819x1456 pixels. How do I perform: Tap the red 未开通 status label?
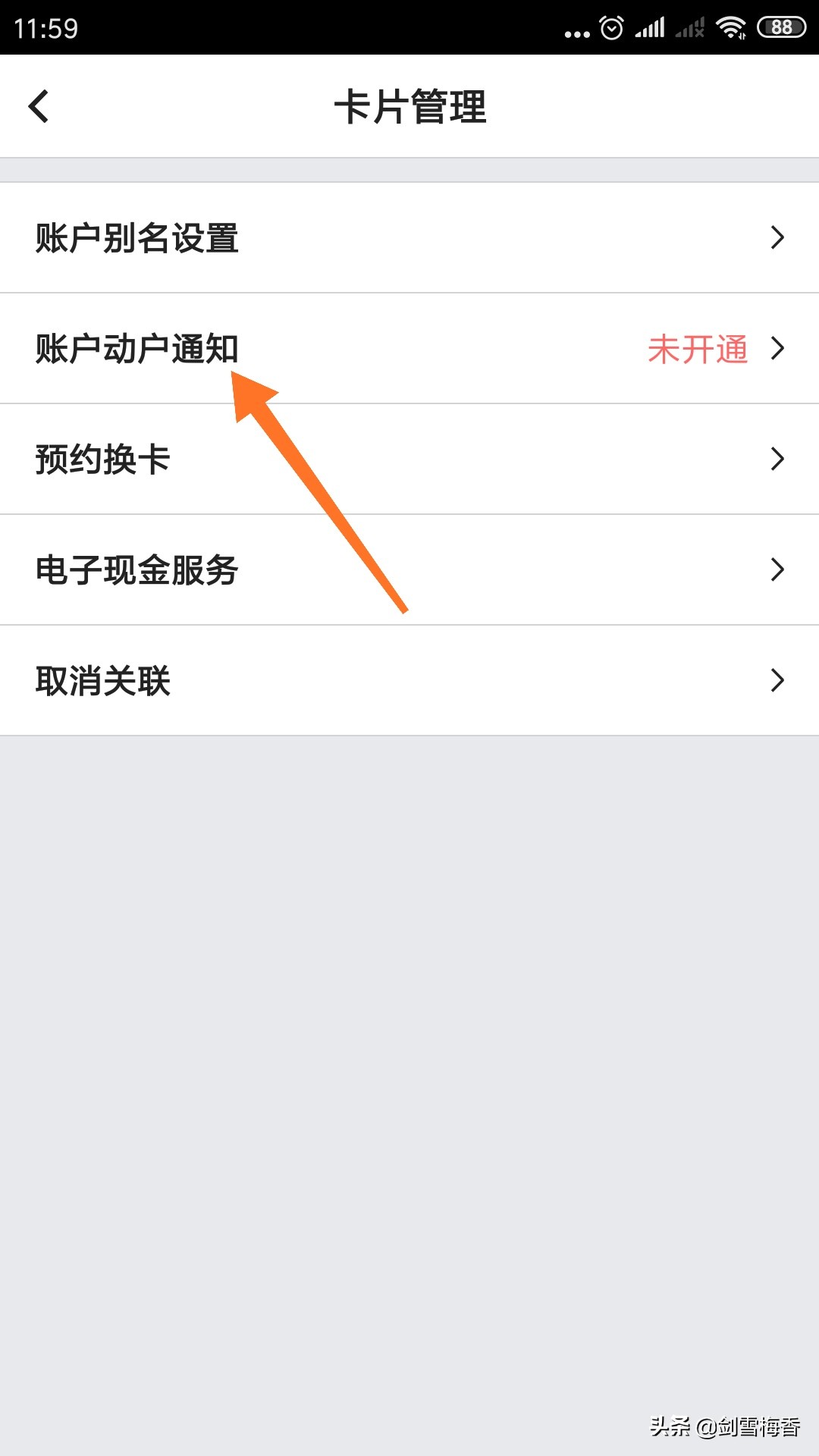pos(698,348)
